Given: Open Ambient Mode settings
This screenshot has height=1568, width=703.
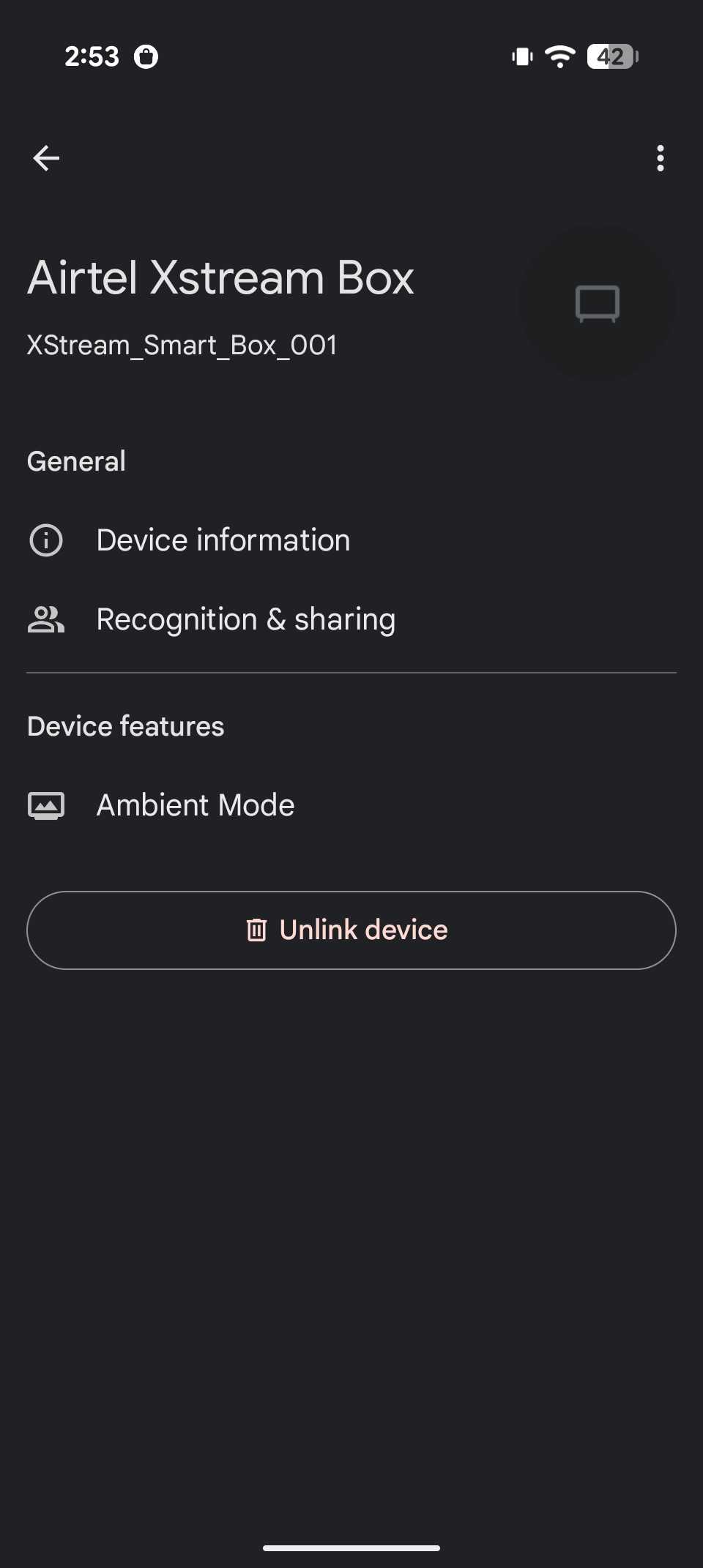Looking at the screenshot, I should [196, 805].
